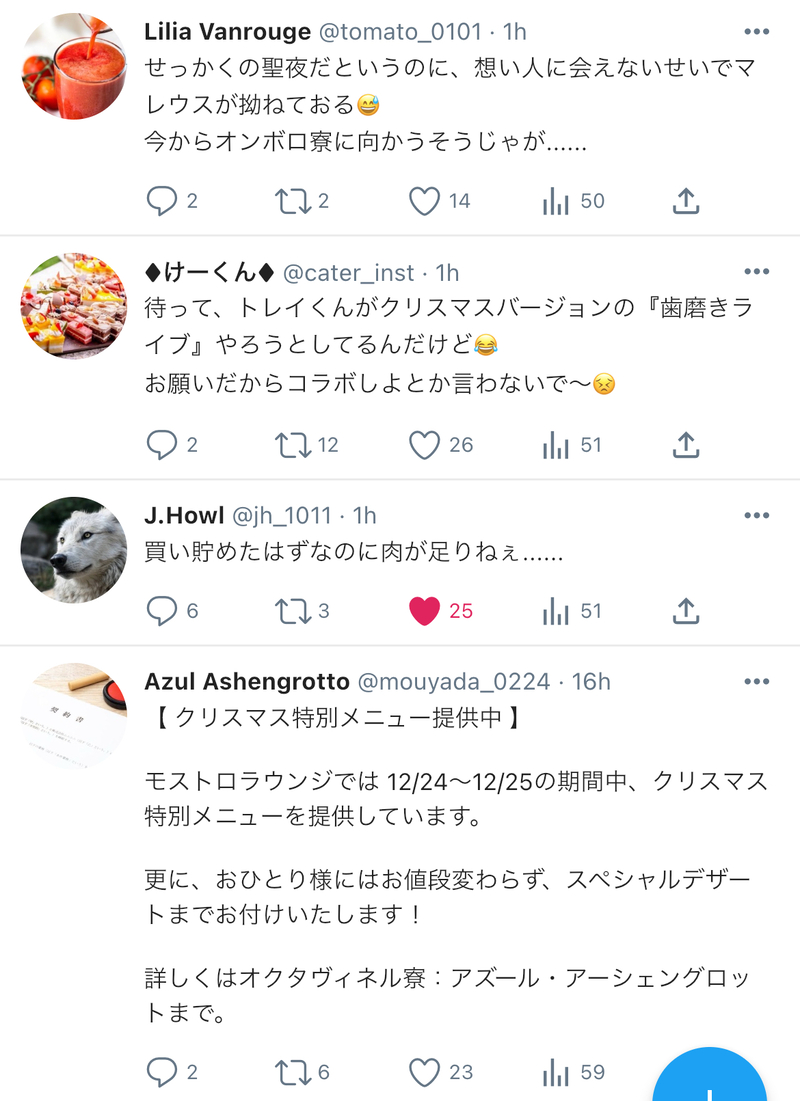Screen dimensions: 800x1101
Task: Share J.Howl's tweet
Action: point(685,611)
